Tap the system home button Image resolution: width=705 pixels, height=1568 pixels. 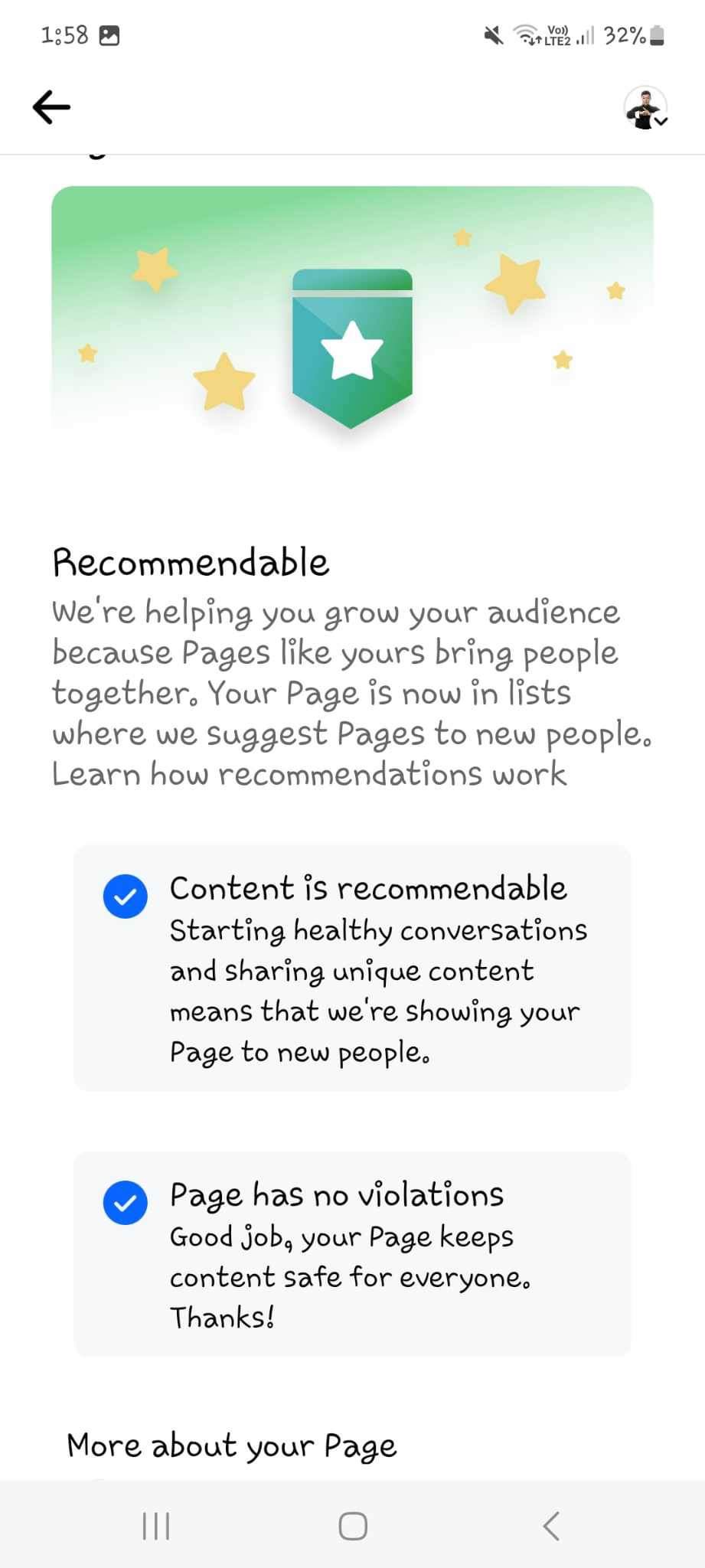pyautogui.click(x=353, y=1525)
